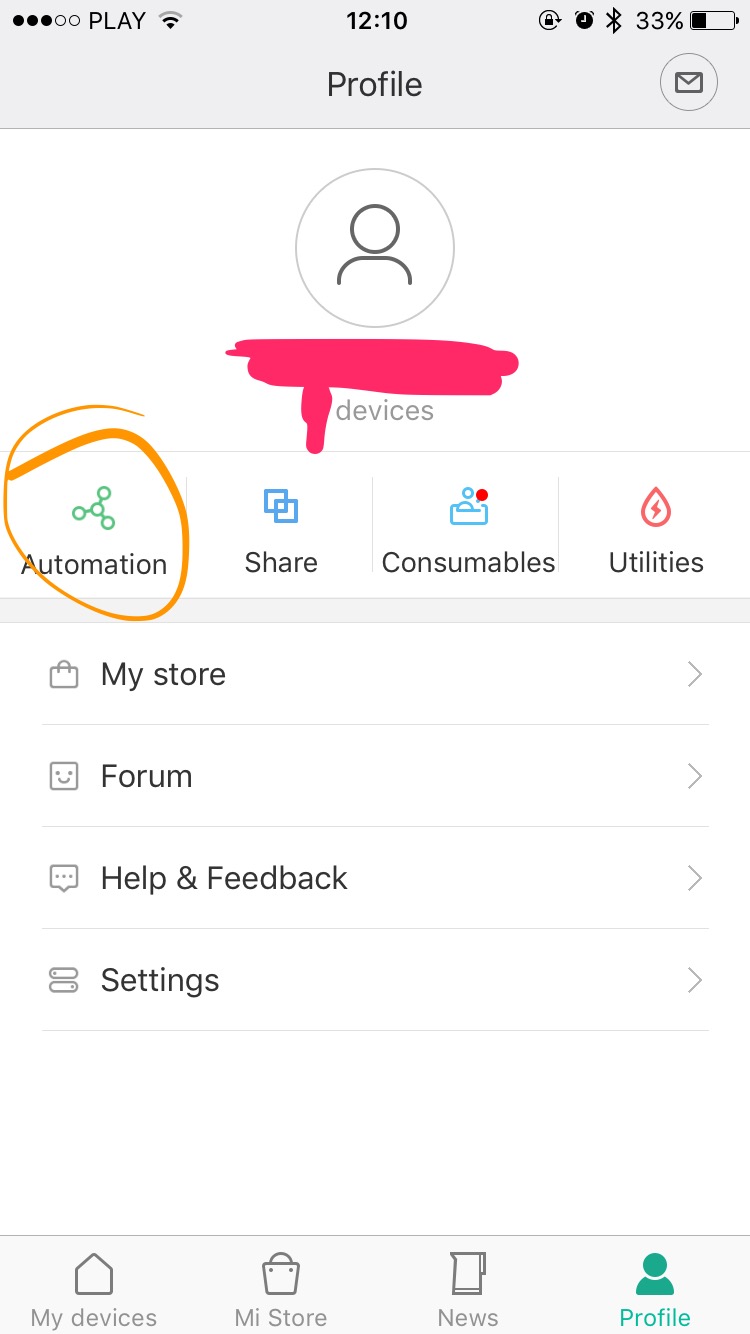750x1334 pixels.
Task: Open the Share option
Action: coord(281,532)
